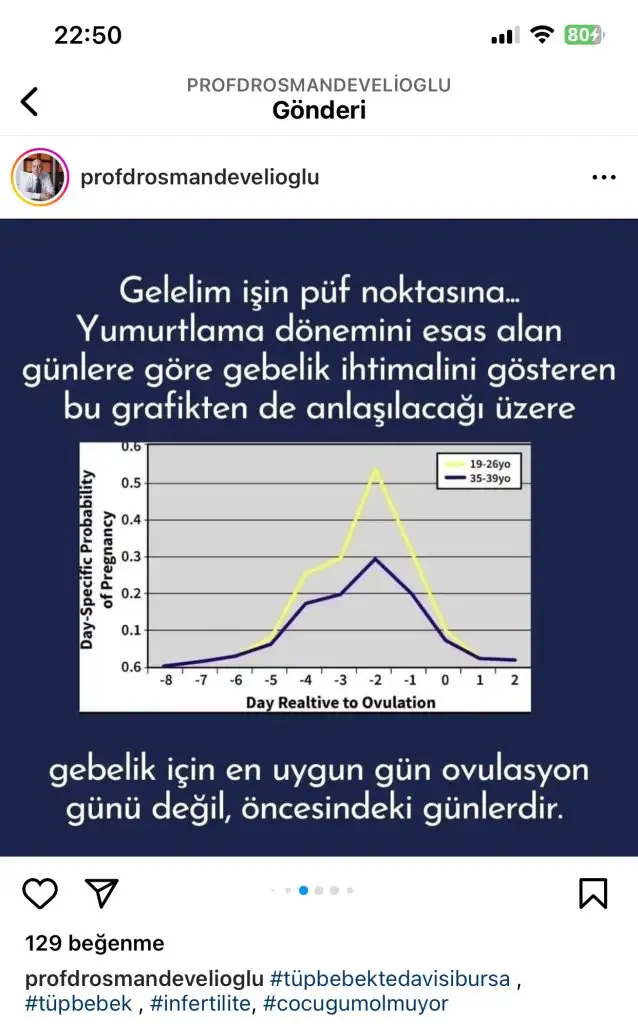The image size is (638, 1024).
Task: Open the profdrosmandevelioglu username beside avatar
Action: click(x=200, y=177)
